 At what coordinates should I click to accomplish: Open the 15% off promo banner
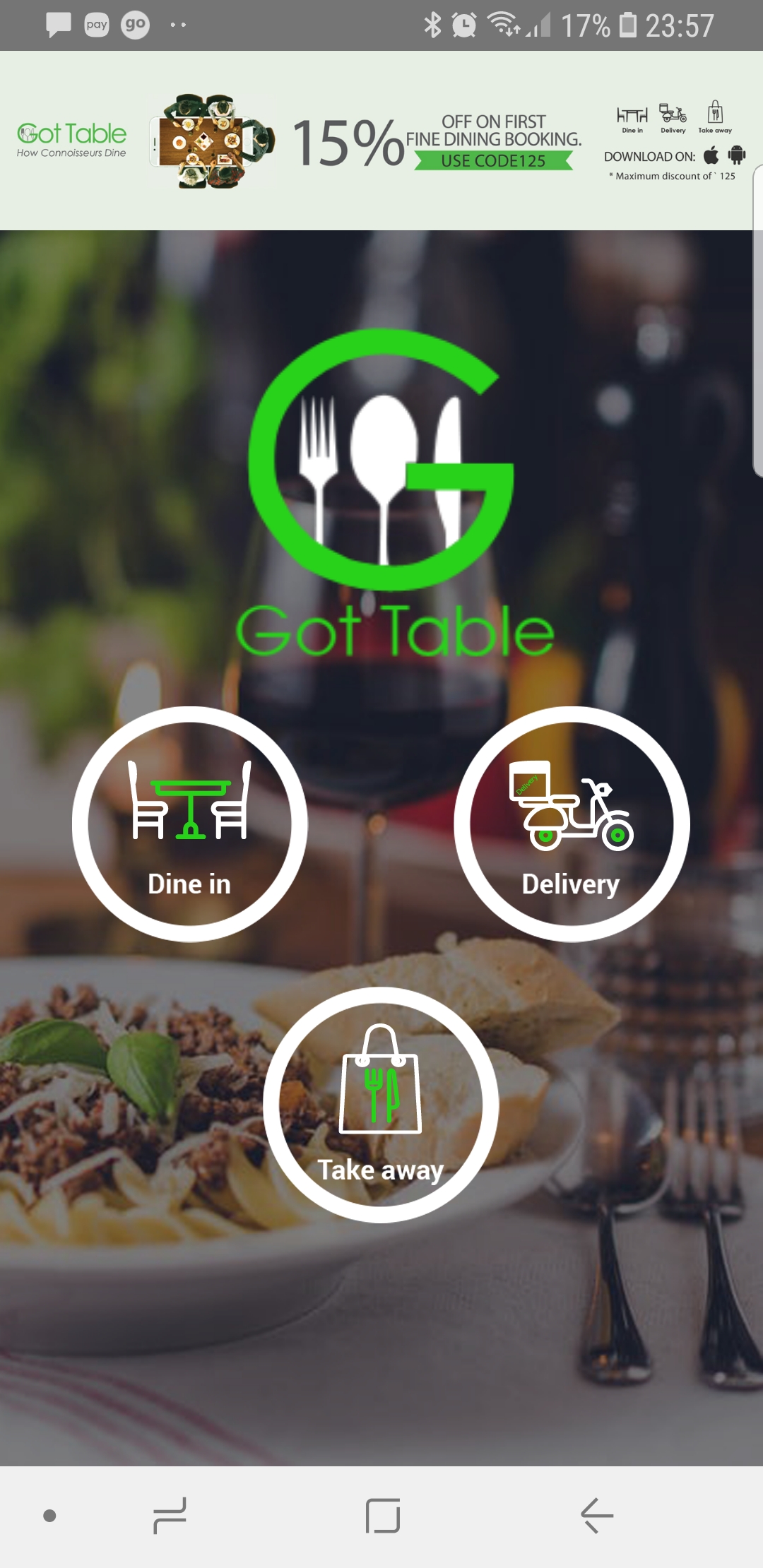(x=381, y=141)
